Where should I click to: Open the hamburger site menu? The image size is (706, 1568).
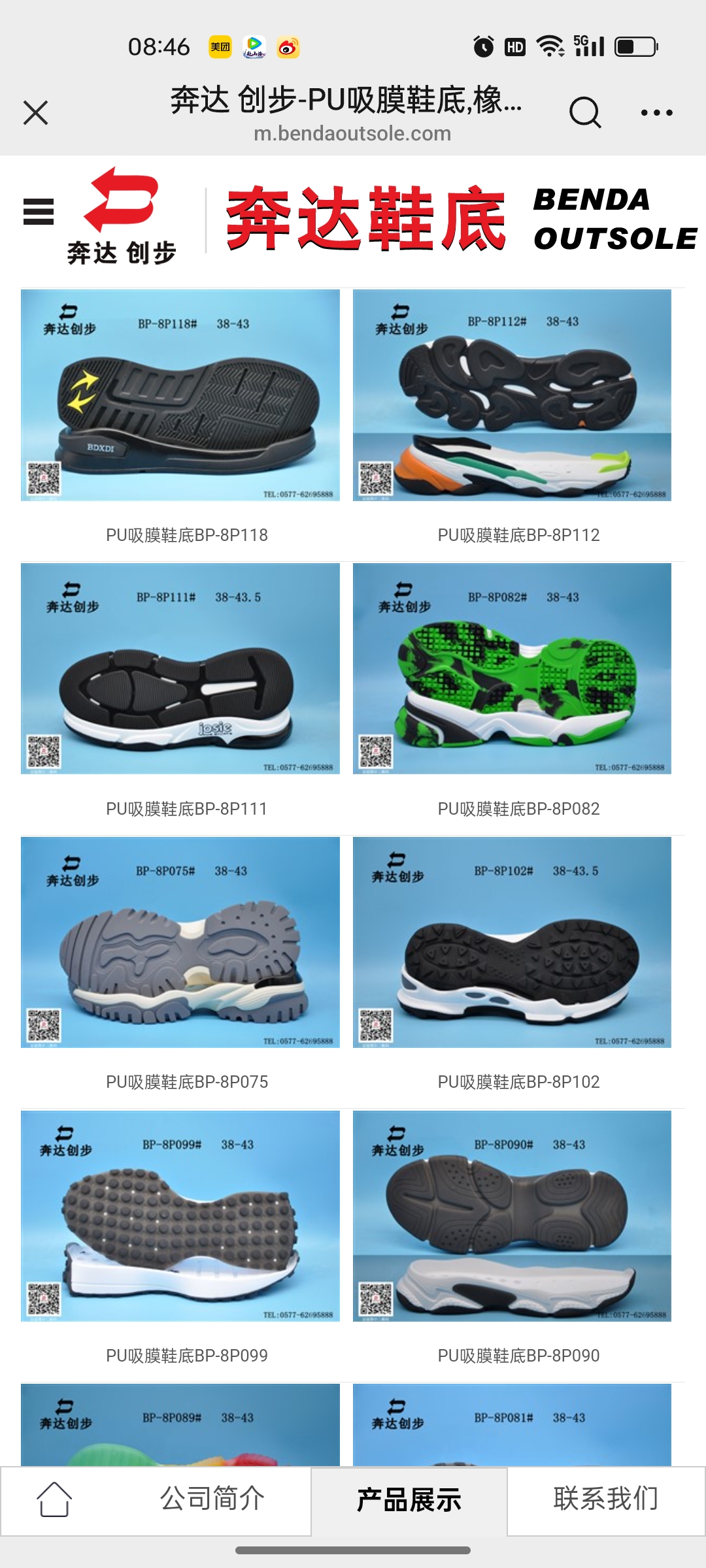39,212
